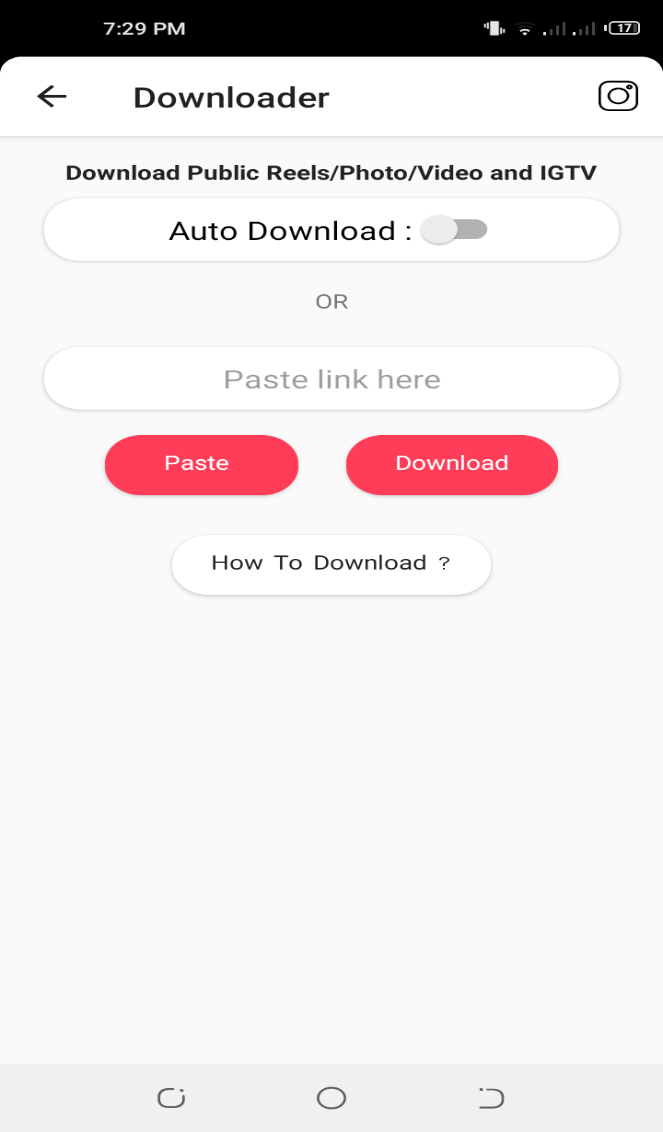Open the How To Download guide
663x1132 pixels.
331,564
